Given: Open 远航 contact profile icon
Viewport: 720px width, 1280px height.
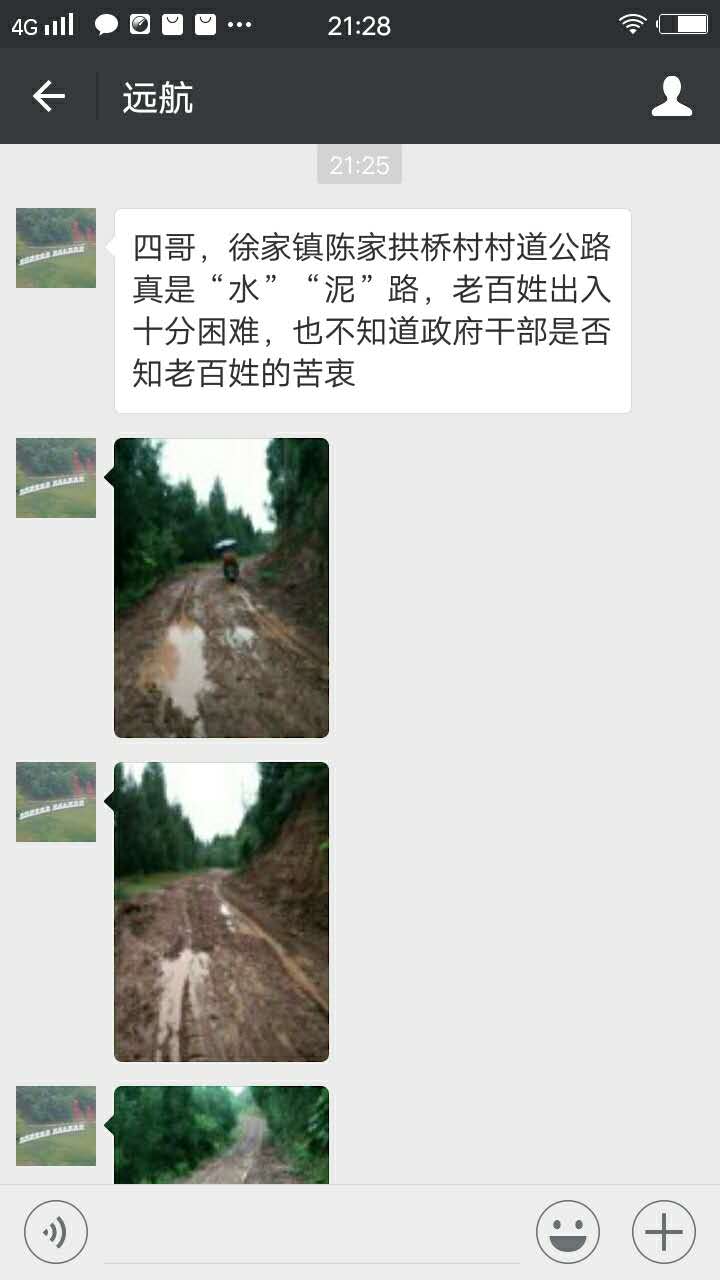Looking at the screenshot, I should pyautogui.click(x=671, y=97).
